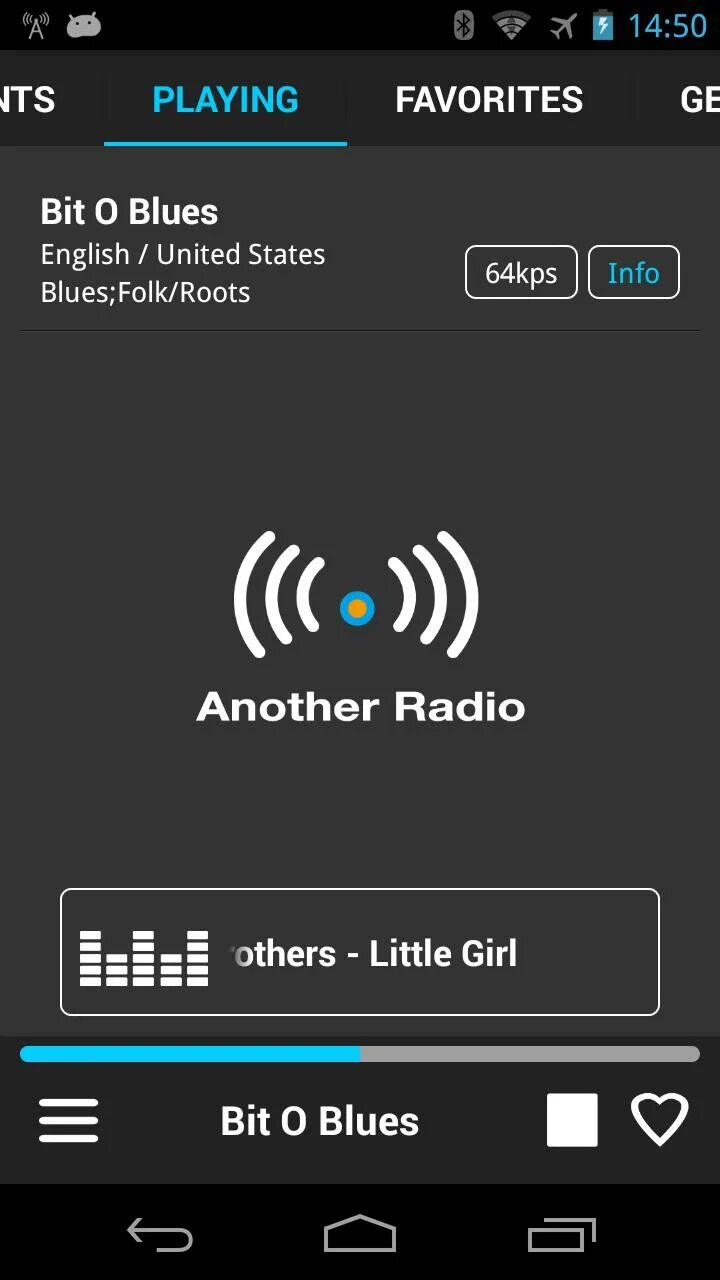Open station Info
Screen dimensions: 720x1280
point(633,272)
